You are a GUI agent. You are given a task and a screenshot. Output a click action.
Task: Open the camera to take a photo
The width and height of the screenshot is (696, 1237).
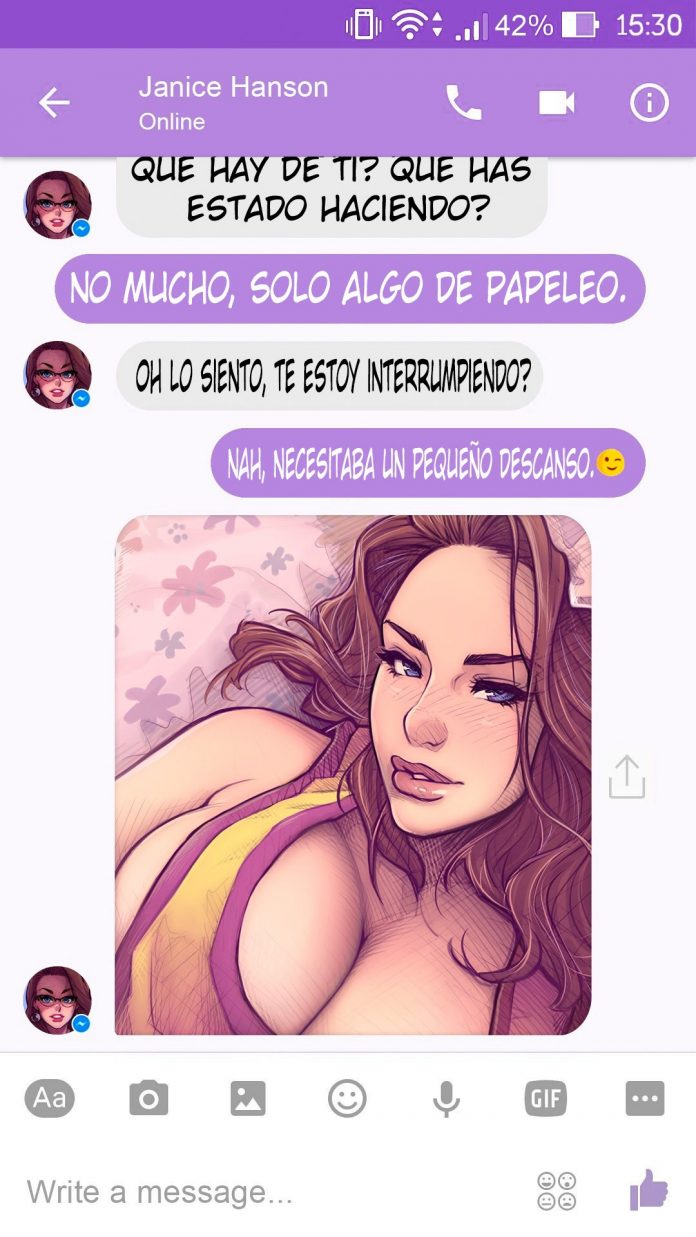149,1100
